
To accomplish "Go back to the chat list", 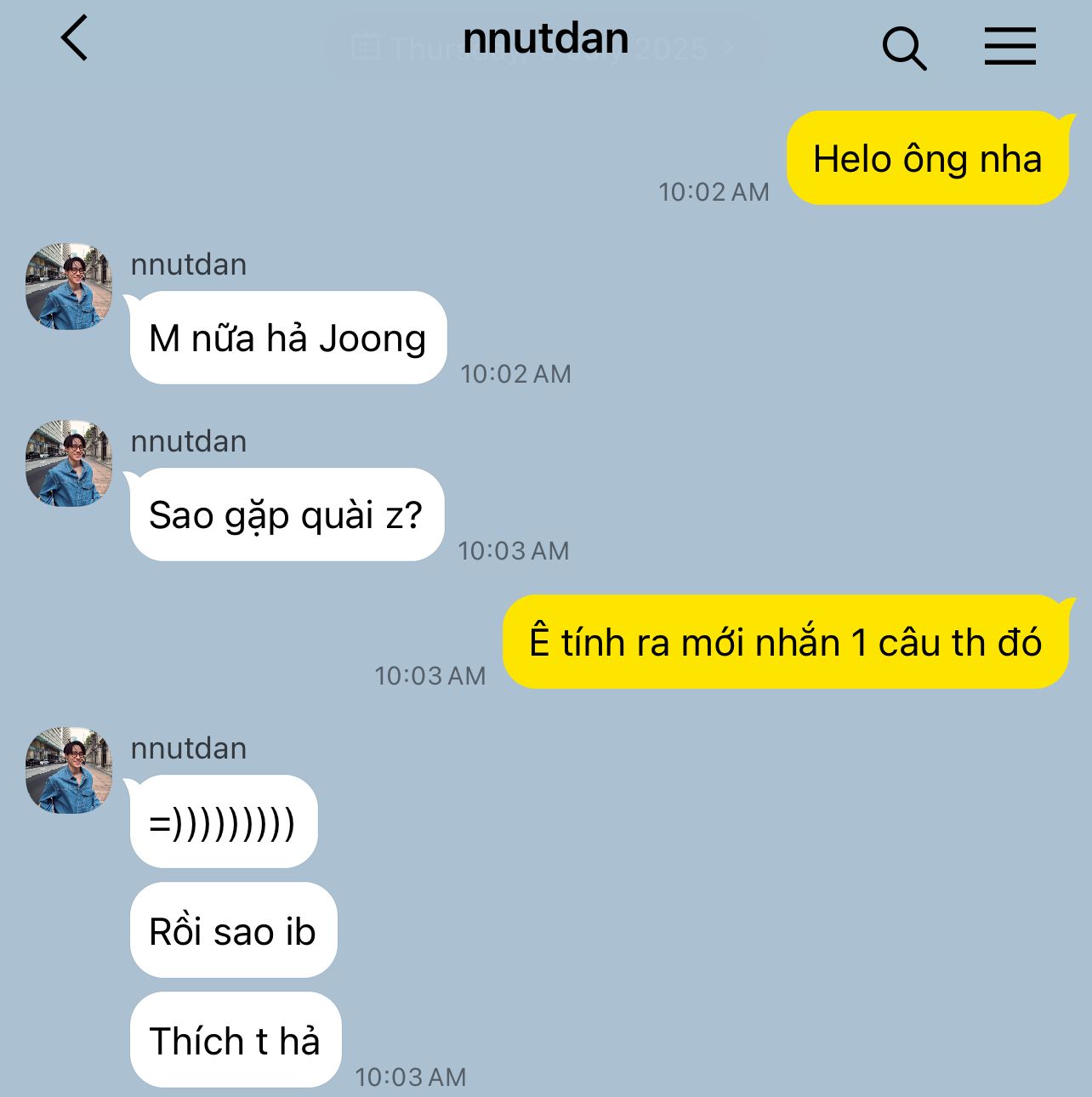I will (75, 39).
